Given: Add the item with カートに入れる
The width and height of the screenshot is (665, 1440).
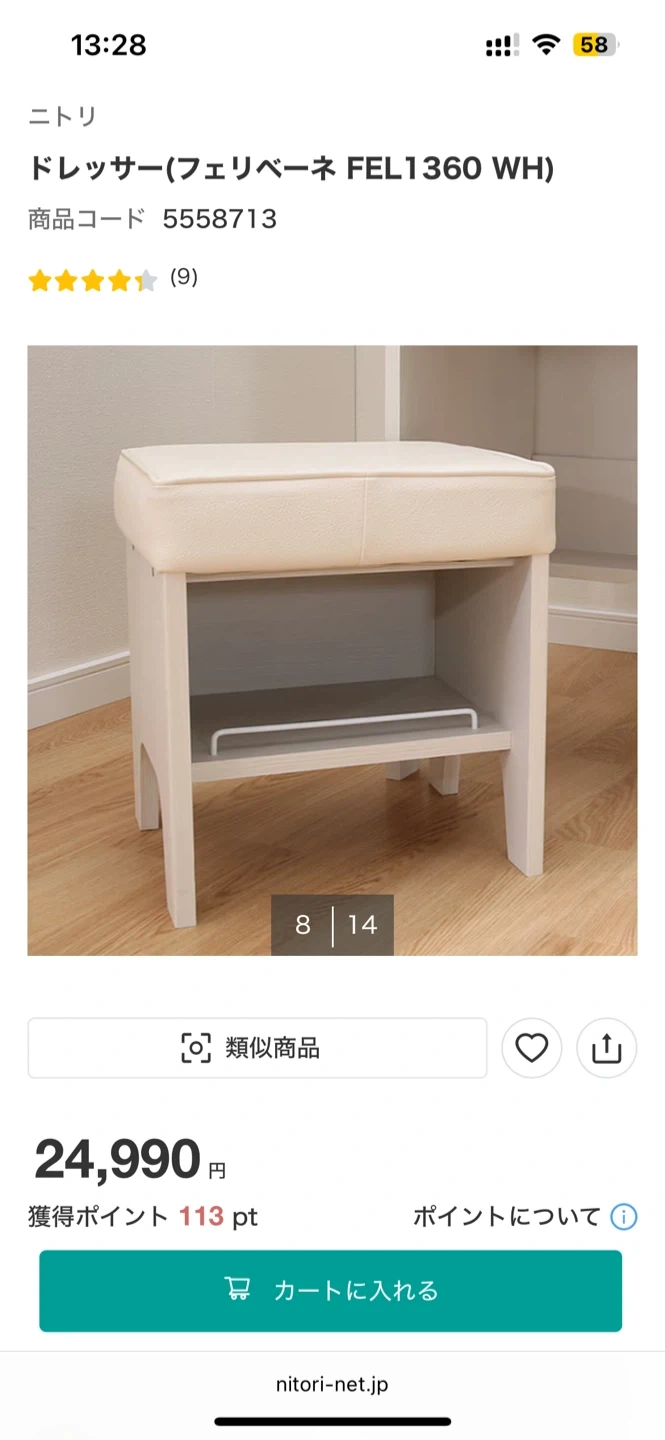Looking at the screenshot, I should 330,1291.
